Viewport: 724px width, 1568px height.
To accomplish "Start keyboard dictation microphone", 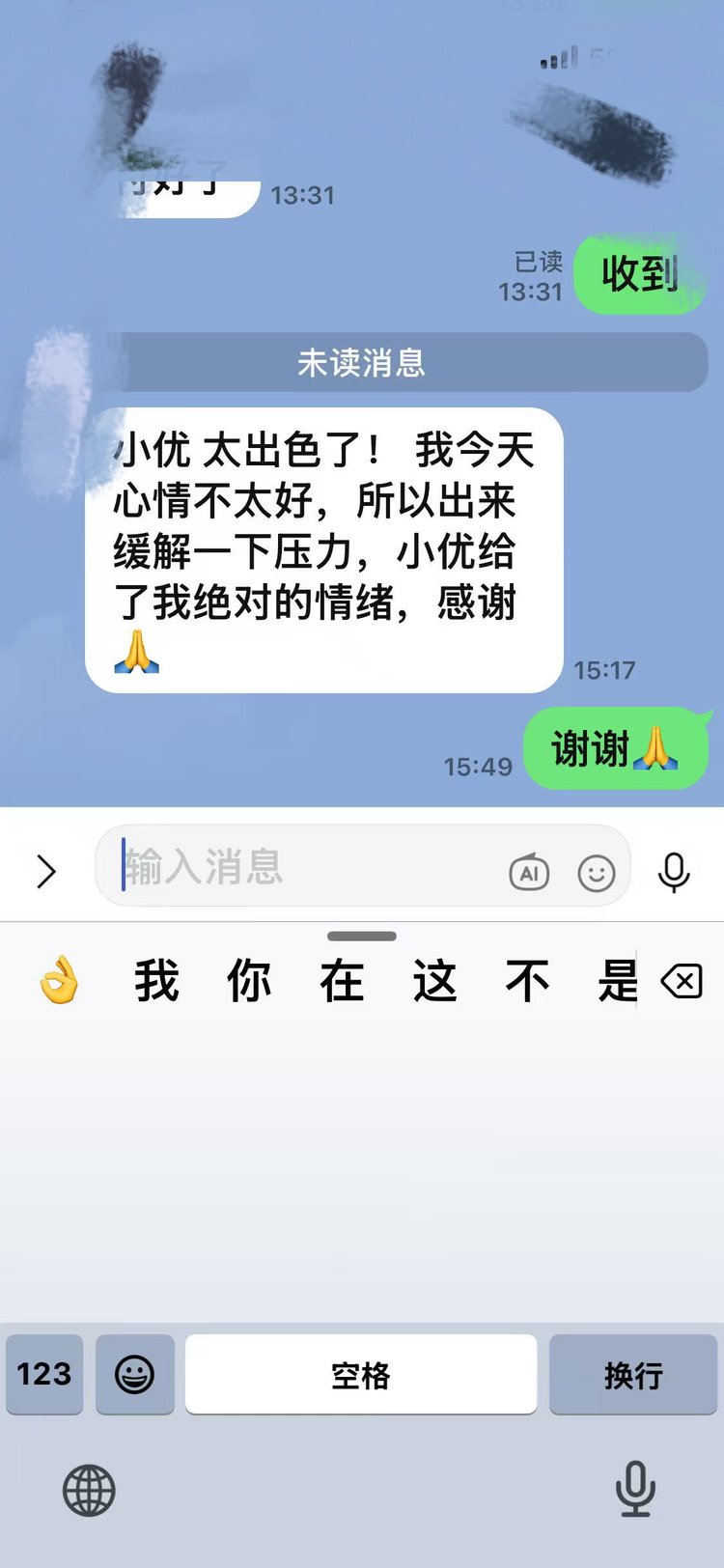I will pos(635,1488).
